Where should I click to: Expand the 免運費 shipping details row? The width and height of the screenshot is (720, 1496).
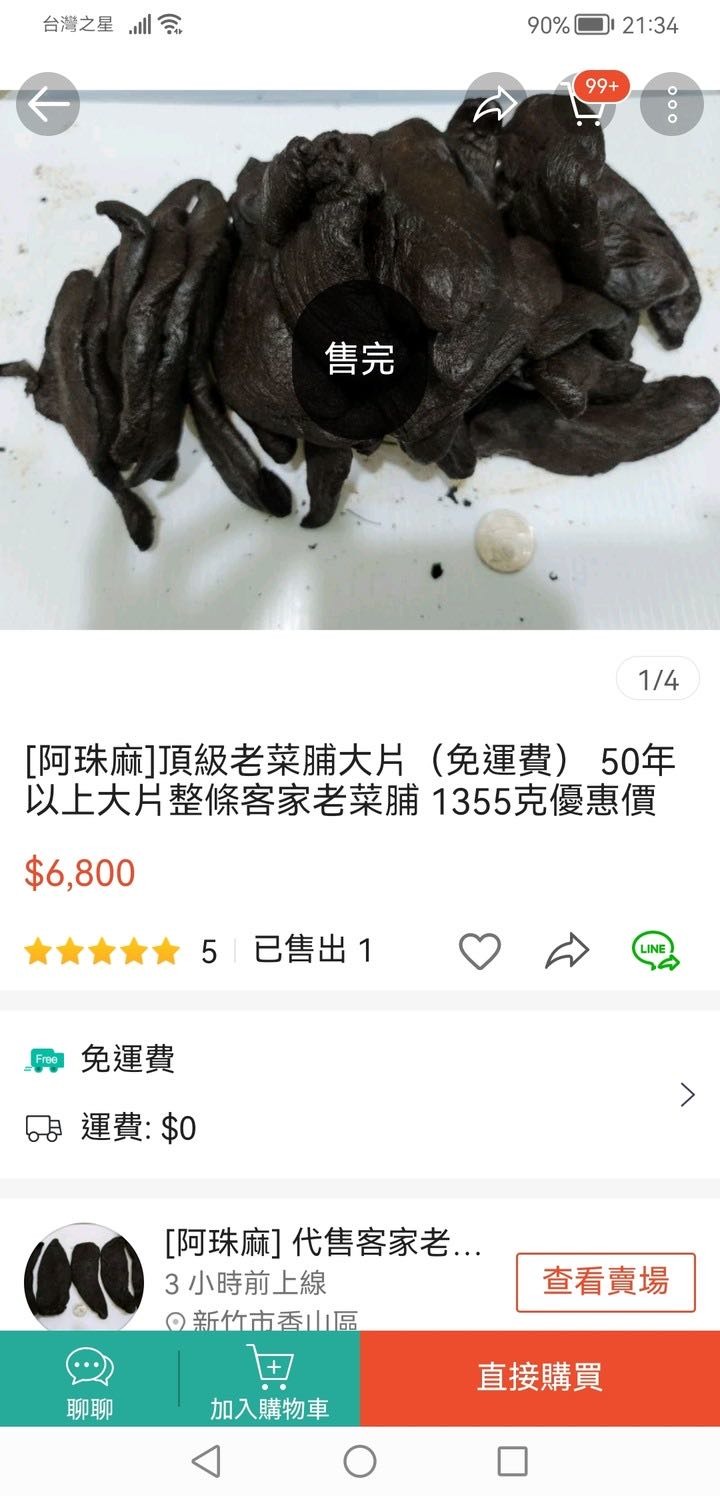360,1094
